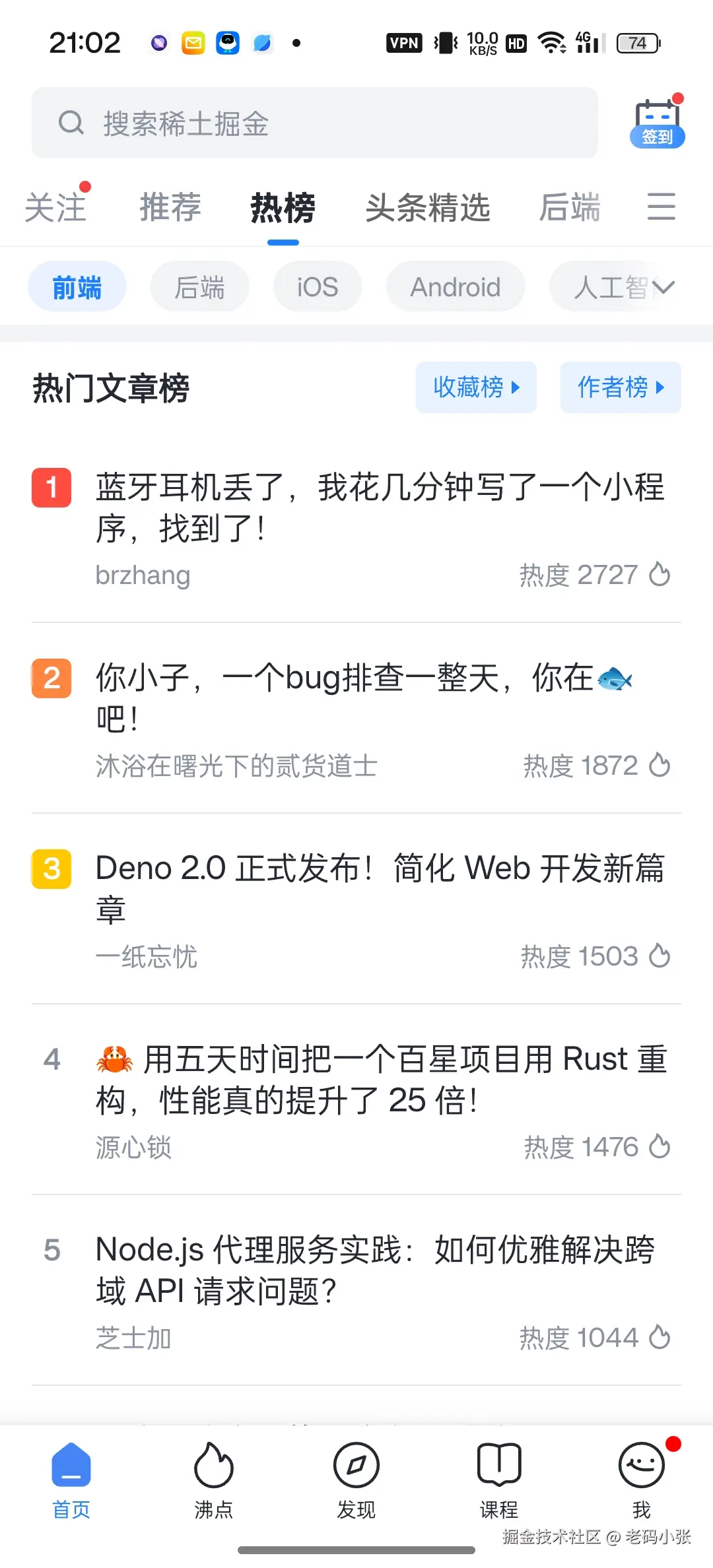Switch to the 推荐 tab

(x=170, y=208)
